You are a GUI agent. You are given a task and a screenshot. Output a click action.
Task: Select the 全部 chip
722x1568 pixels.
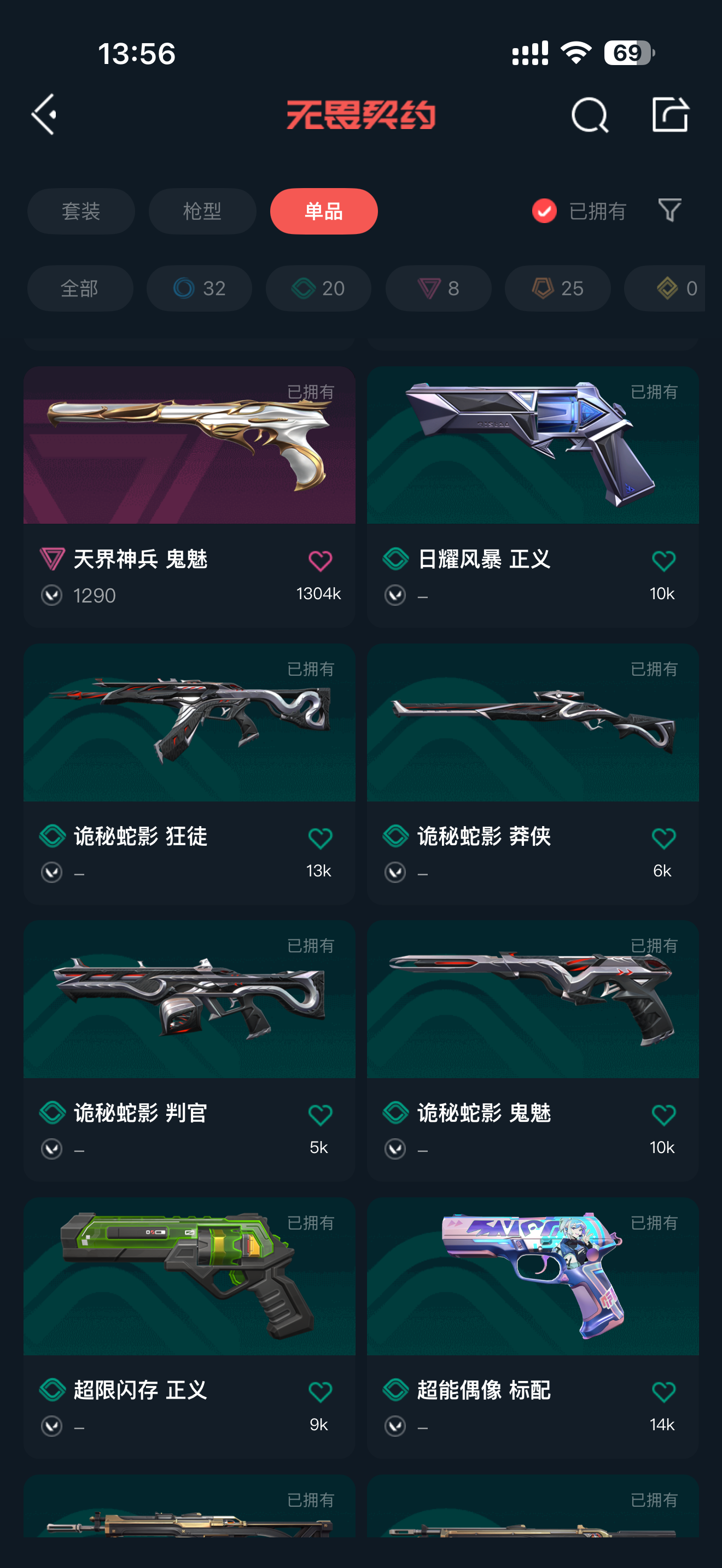(80, 289)
